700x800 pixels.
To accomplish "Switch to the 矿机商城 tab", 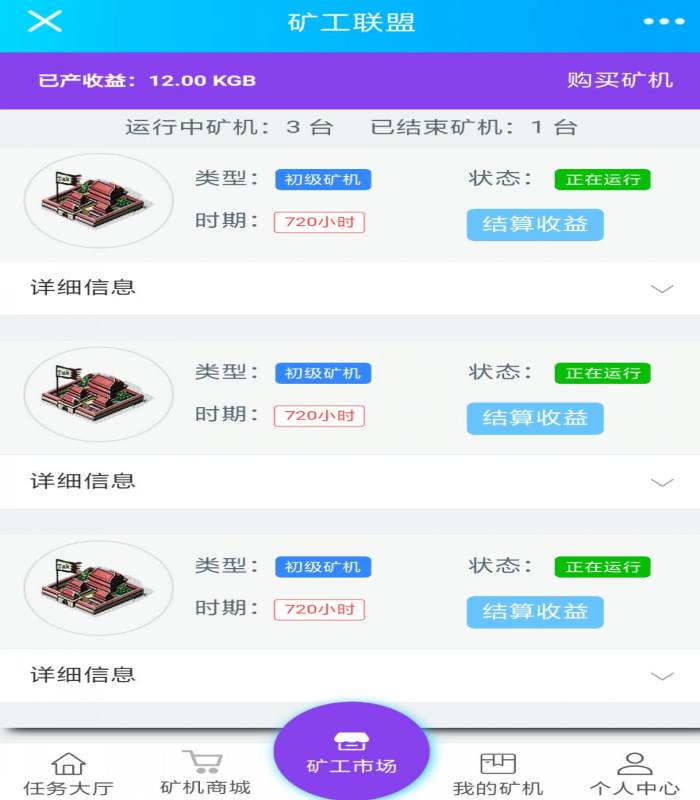I will click(x=205, y=773).
